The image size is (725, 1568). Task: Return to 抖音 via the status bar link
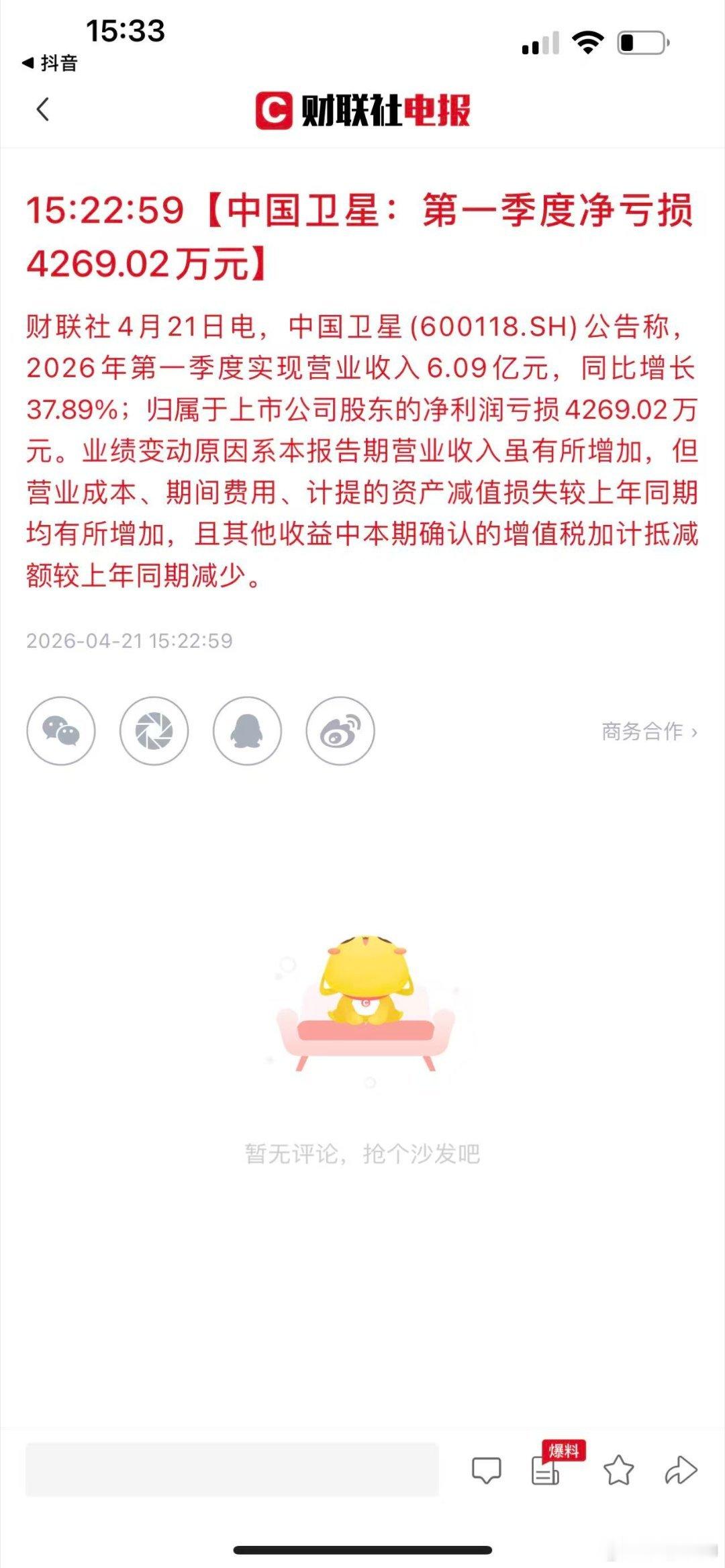click(50, 64)
